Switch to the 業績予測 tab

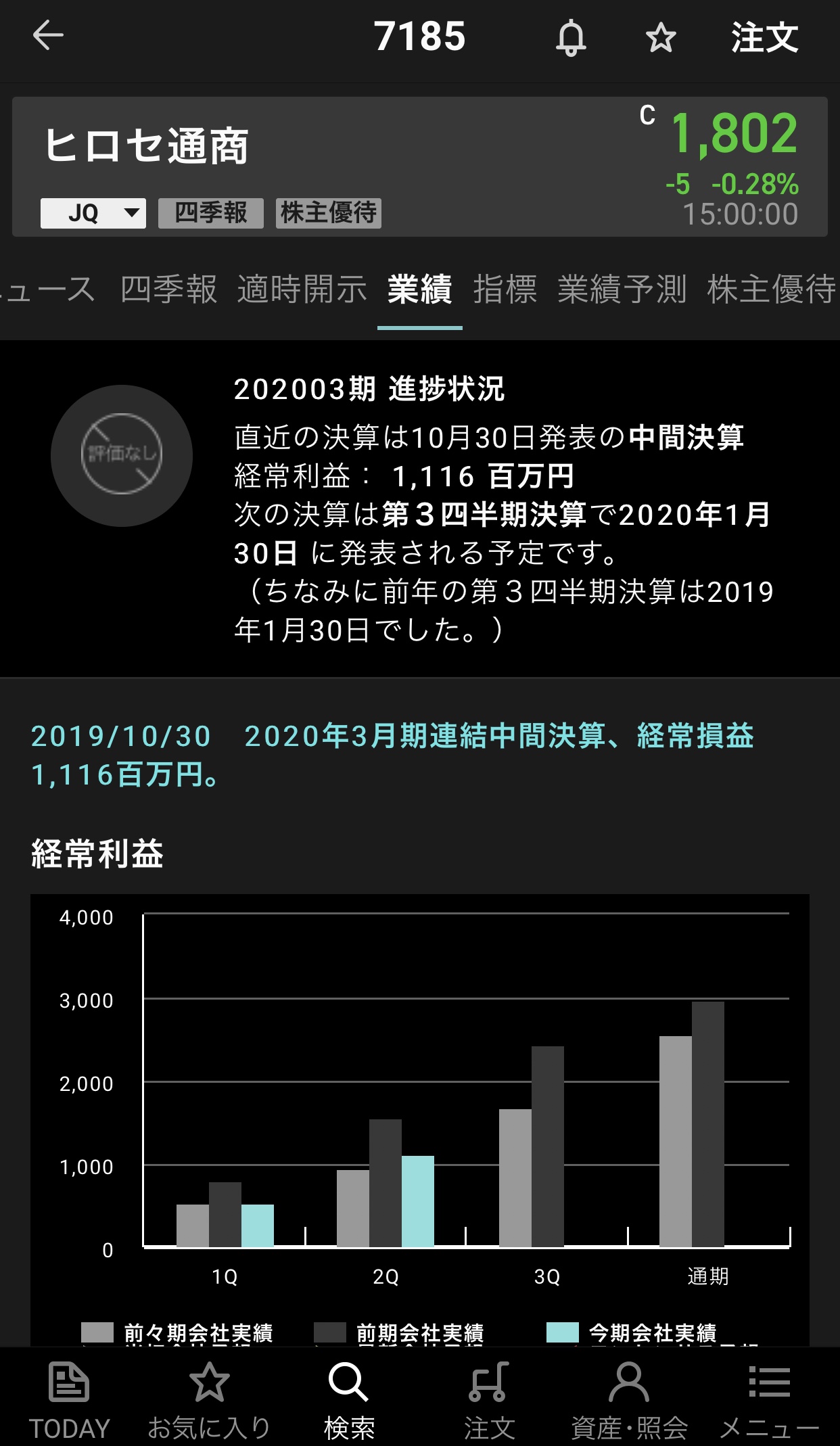click(622, 289)
